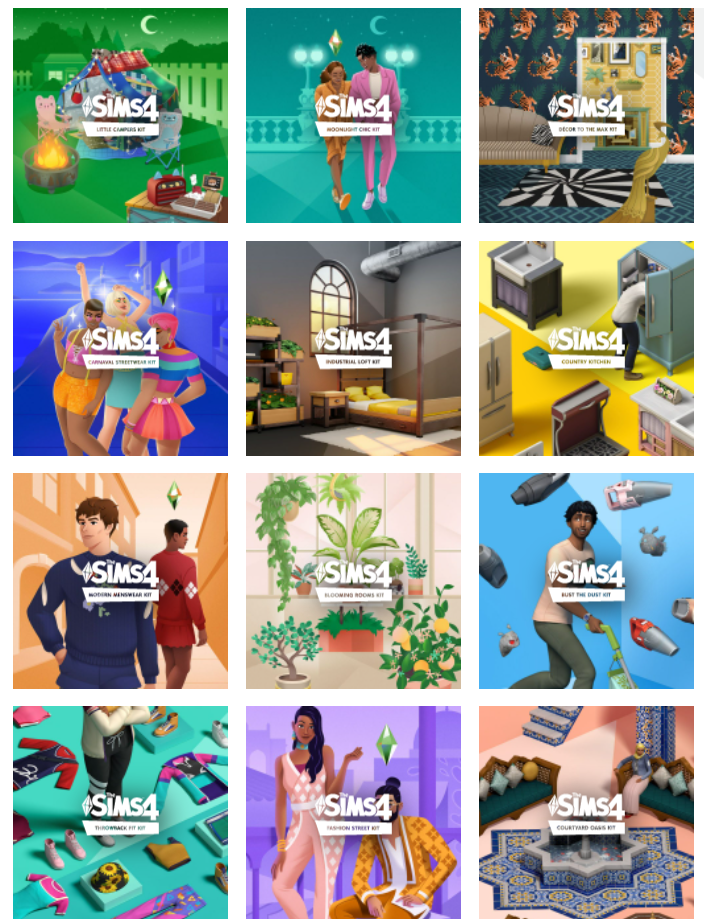704x919 pixels.
Task: Open the Decor to the Max Kit tile
Action: (x=586, y=115)
